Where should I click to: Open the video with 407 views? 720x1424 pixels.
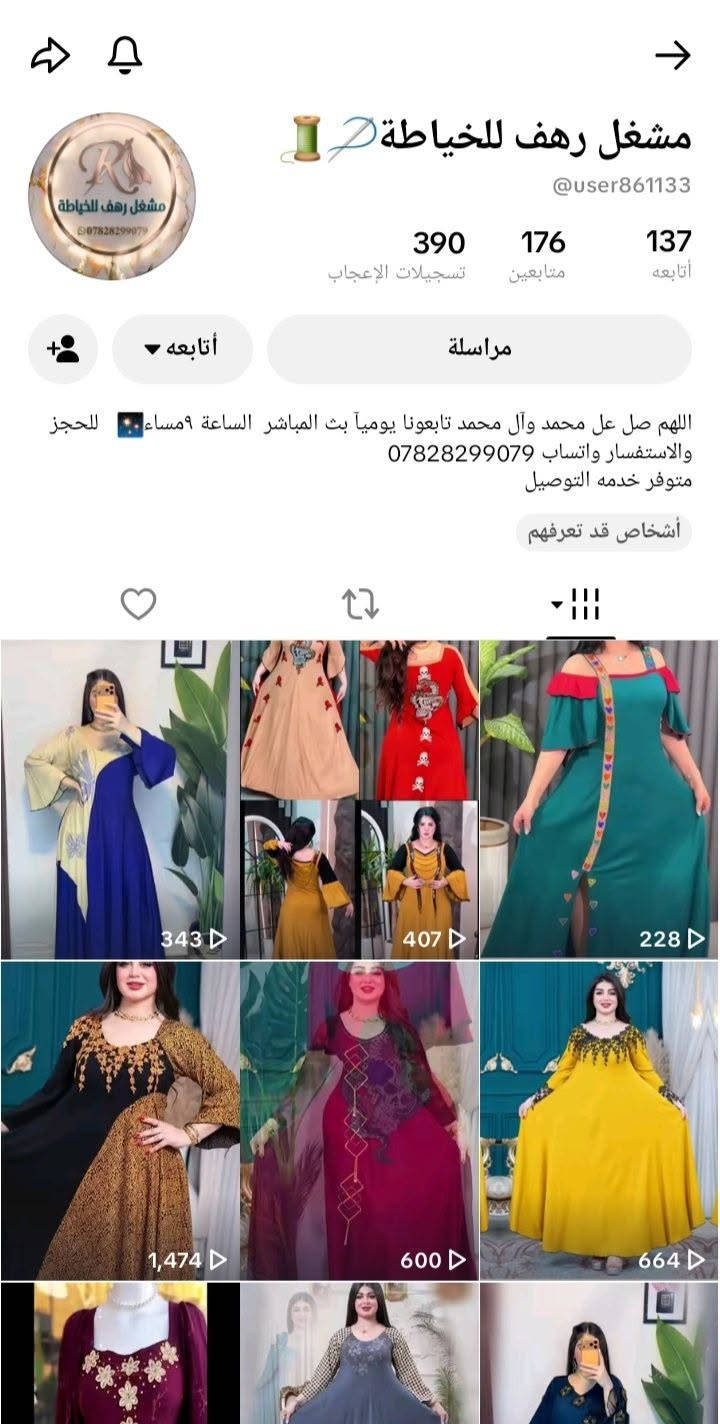coord(360,800)
